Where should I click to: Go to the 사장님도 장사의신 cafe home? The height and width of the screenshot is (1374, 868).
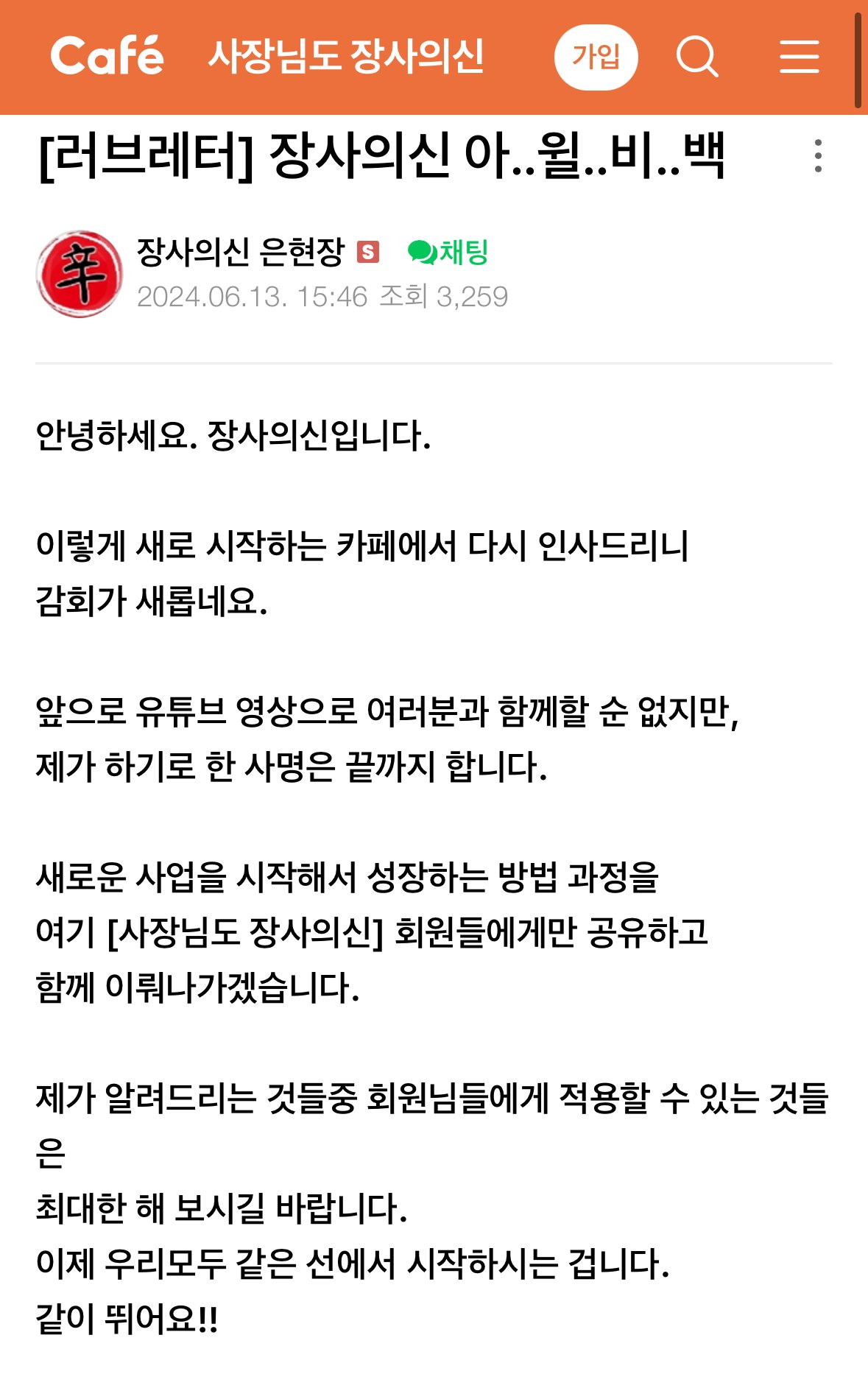[345, 57]
